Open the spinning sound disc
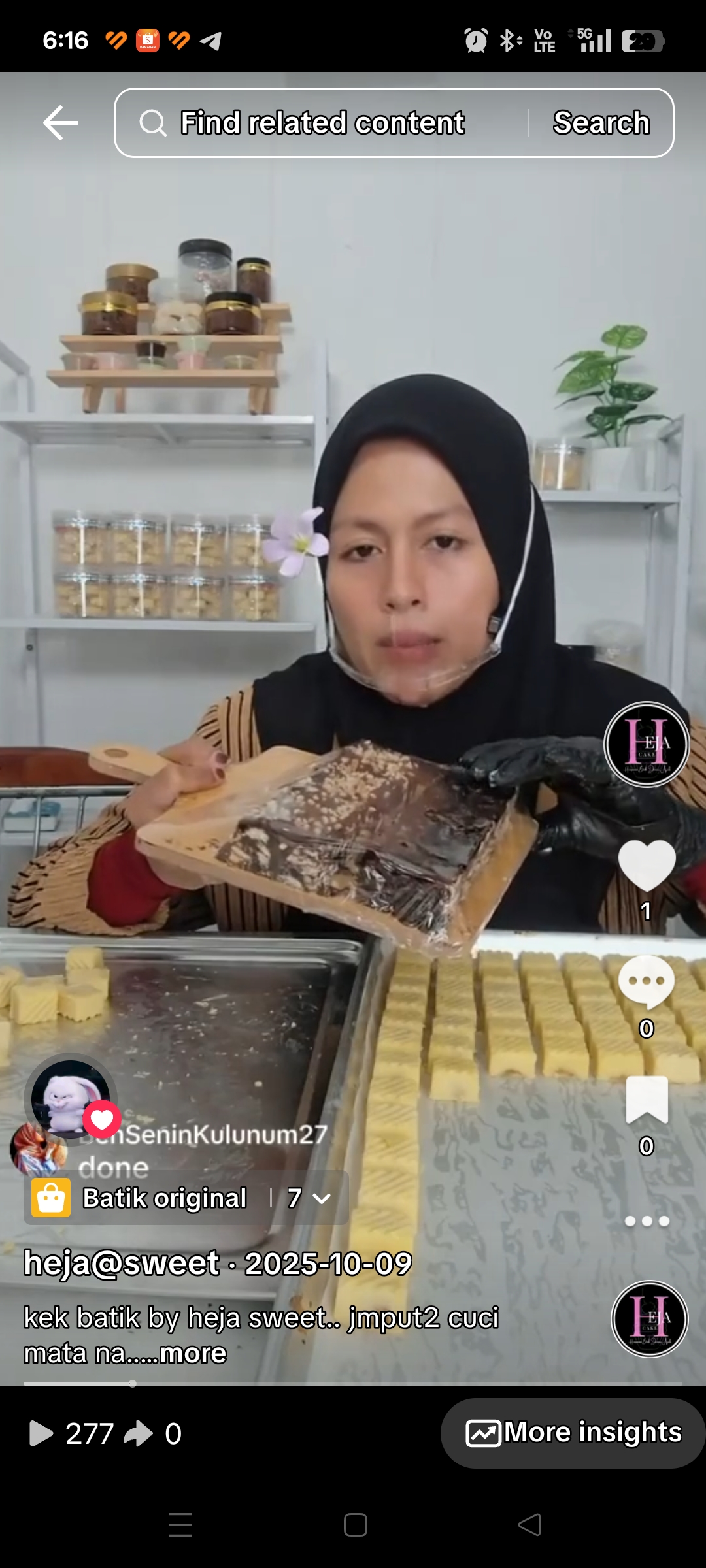This screenshot has width=706, height=1568. tap(649, 1318)
